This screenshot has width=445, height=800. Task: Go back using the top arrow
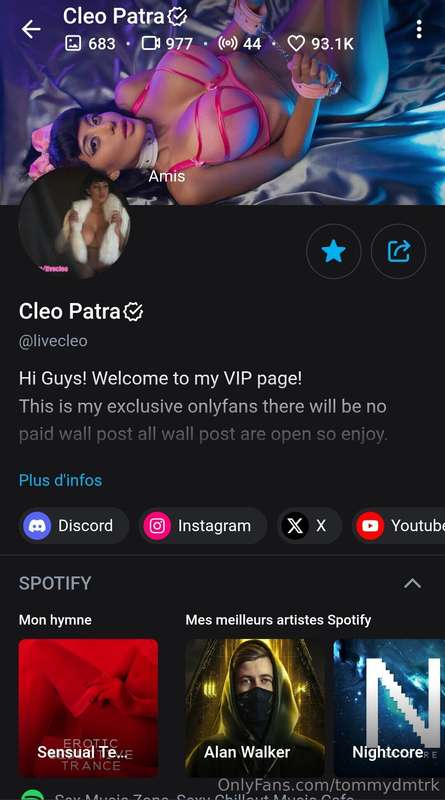[x=31, y=30]
